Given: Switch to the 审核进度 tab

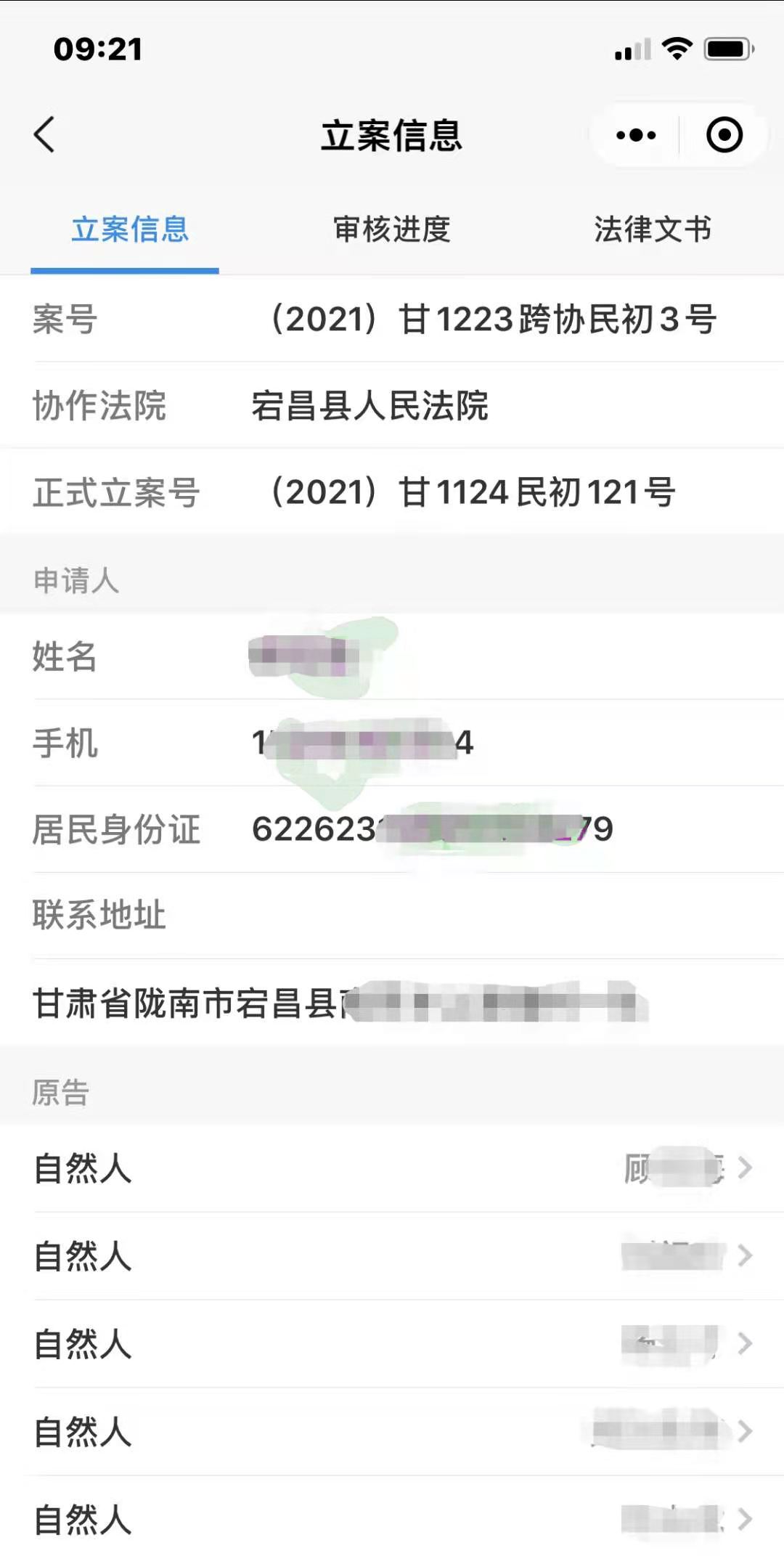Looking at the screenshot, I should (x=392, y=229).
